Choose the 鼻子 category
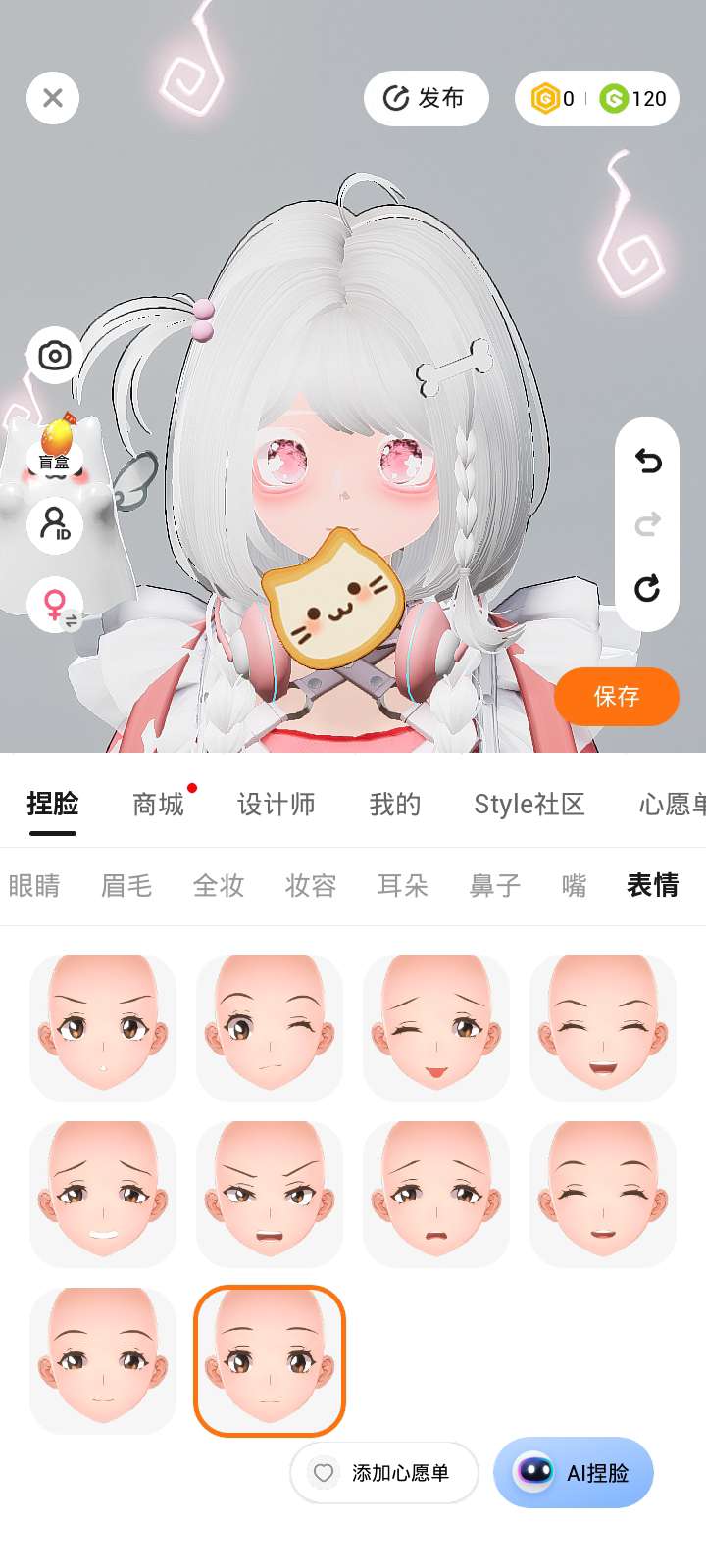 (x=495, y=886)
